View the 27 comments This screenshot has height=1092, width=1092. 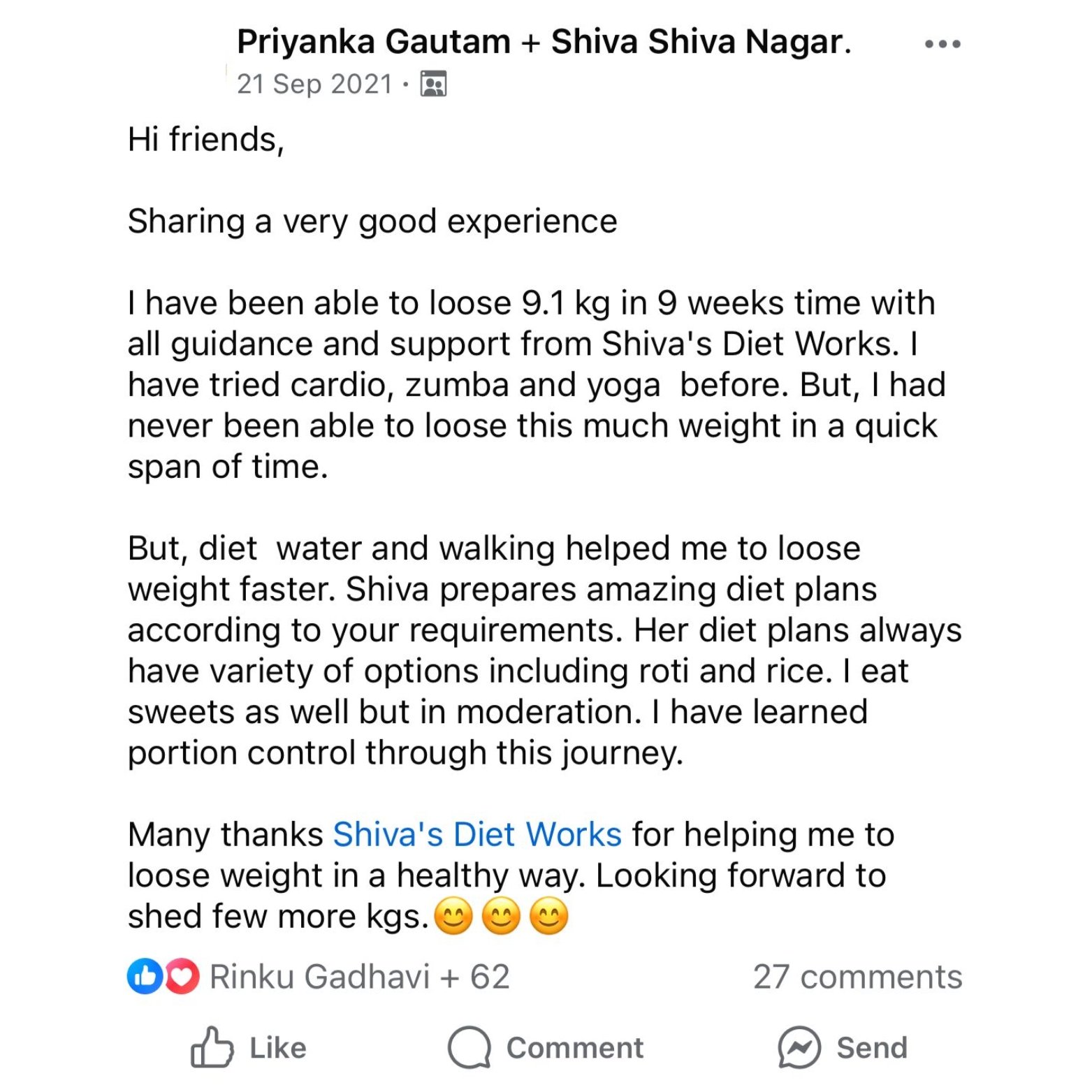[x=857, y=977]
